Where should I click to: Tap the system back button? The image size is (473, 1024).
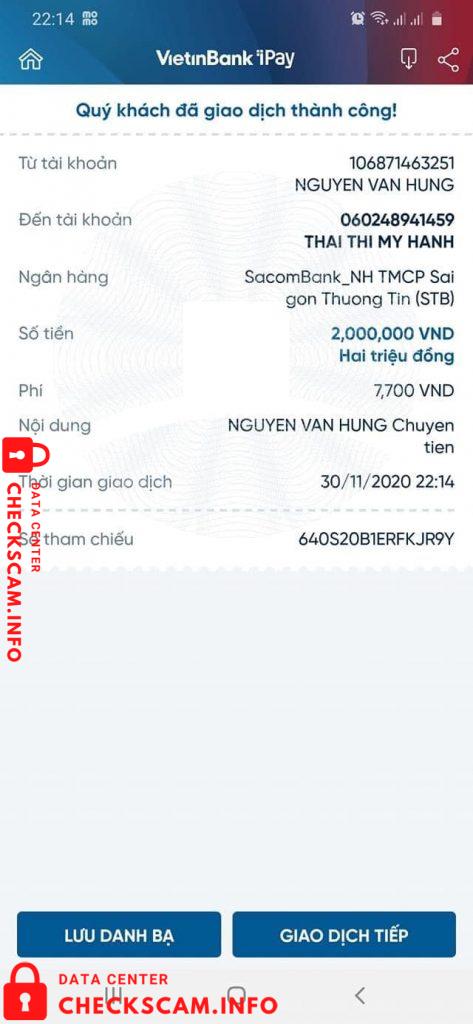[x=359, y=995]
